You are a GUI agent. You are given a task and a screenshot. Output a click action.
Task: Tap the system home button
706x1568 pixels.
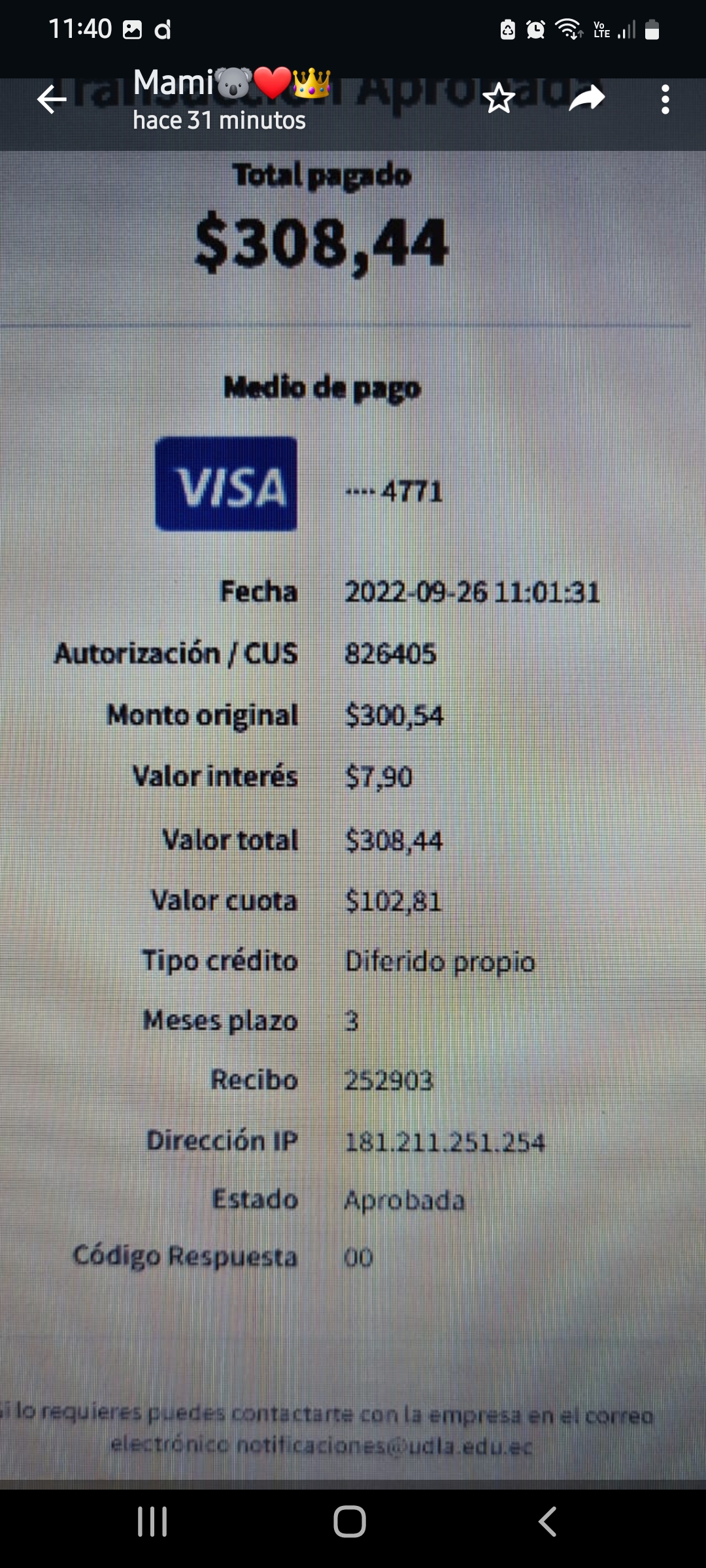[x=350, y=1522]
